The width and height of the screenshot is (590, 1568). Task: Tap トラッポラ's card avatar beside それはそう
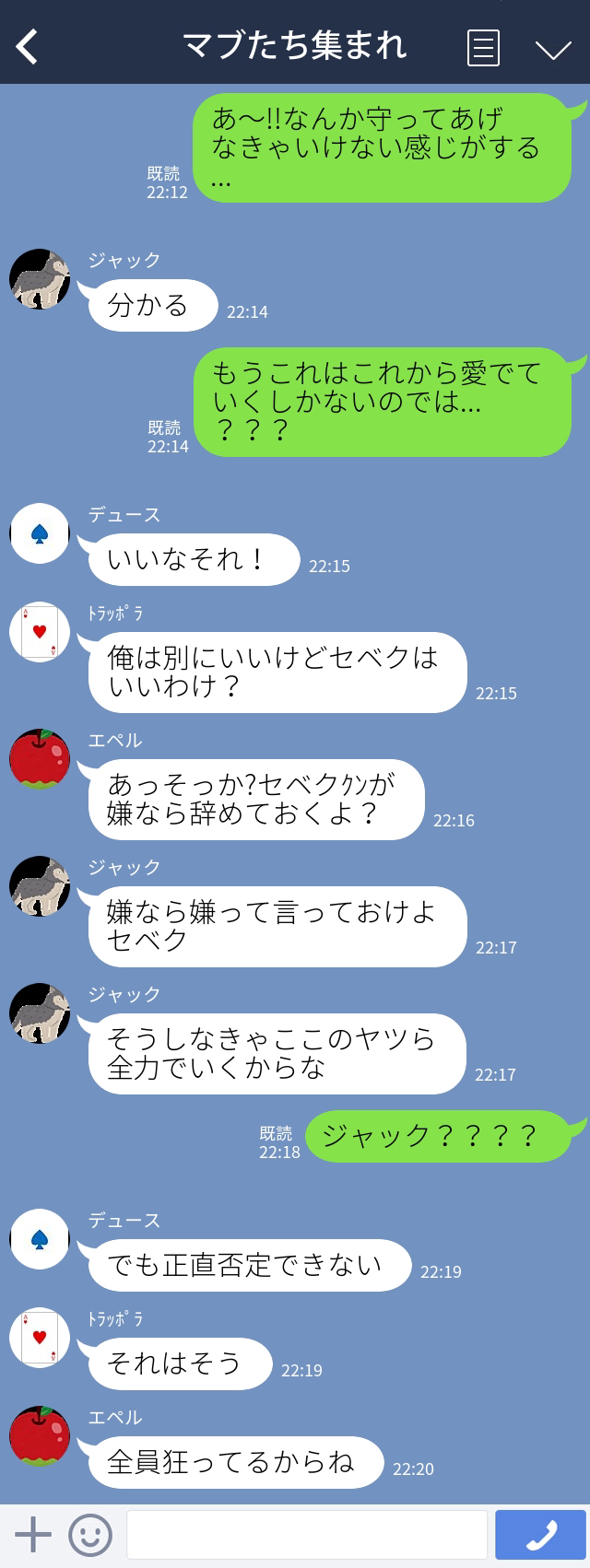pos(40,1337)
